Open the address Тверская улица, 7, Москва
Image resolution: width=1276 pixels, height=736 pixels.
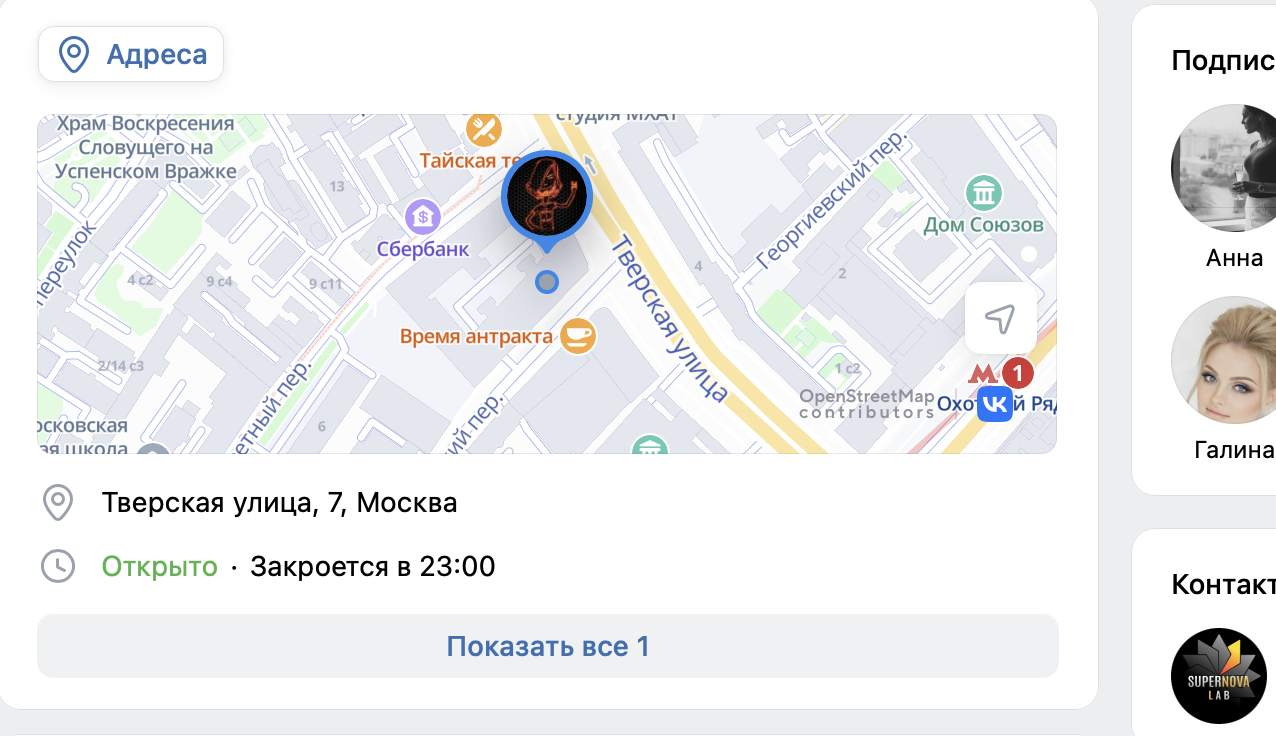[279, 502]
